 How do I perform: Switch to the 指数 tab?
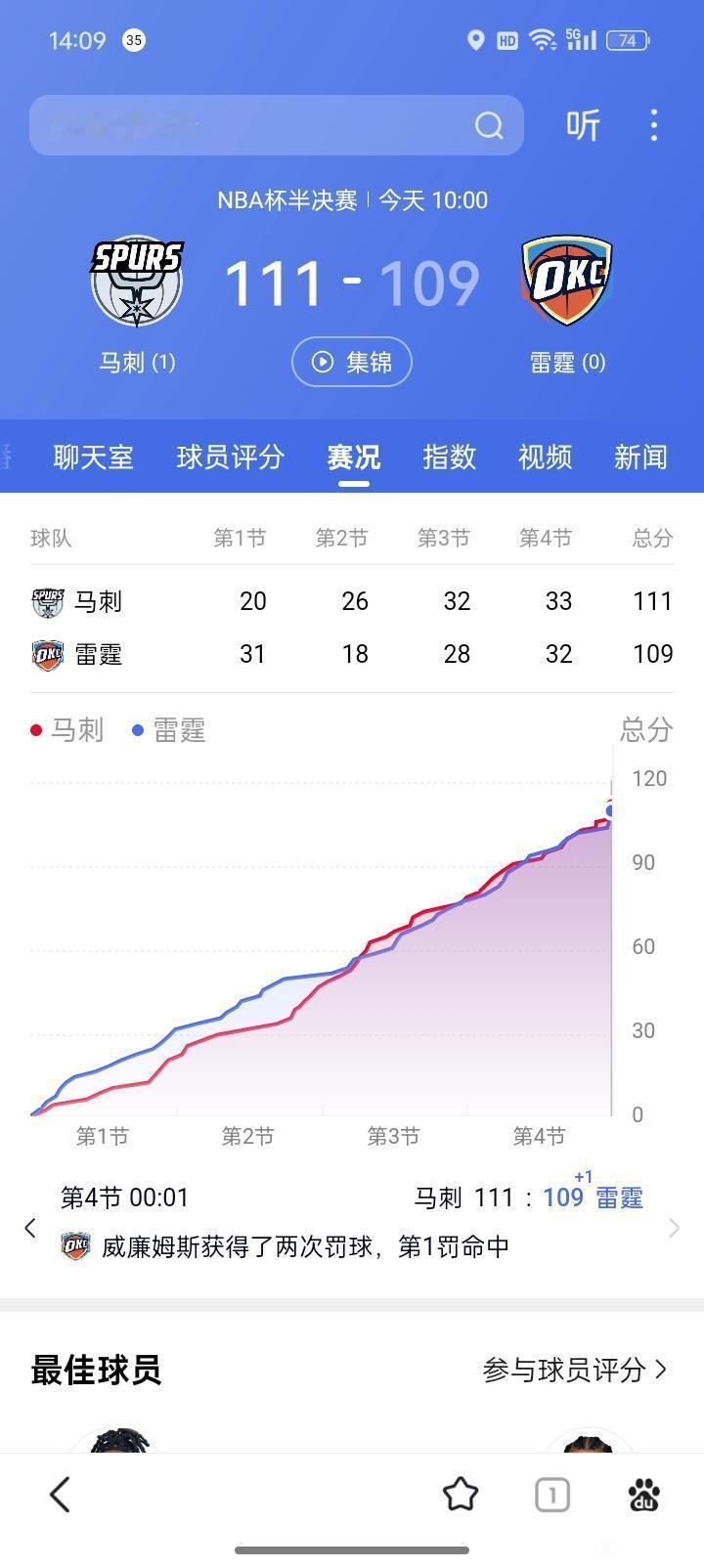point(449,457)
